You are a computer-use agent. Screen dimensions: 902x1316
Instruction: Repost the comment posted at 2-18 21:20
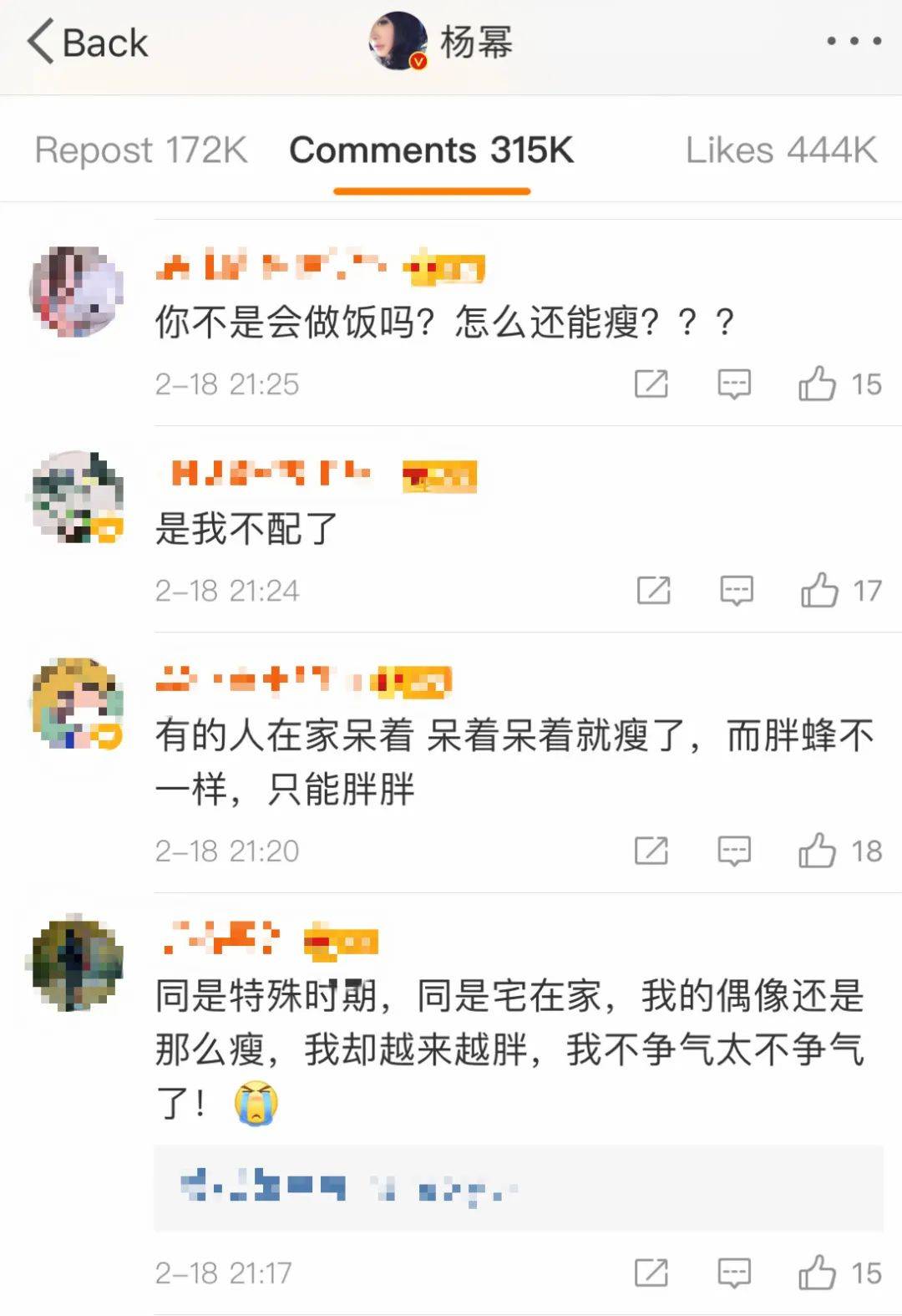click(651, 851)
